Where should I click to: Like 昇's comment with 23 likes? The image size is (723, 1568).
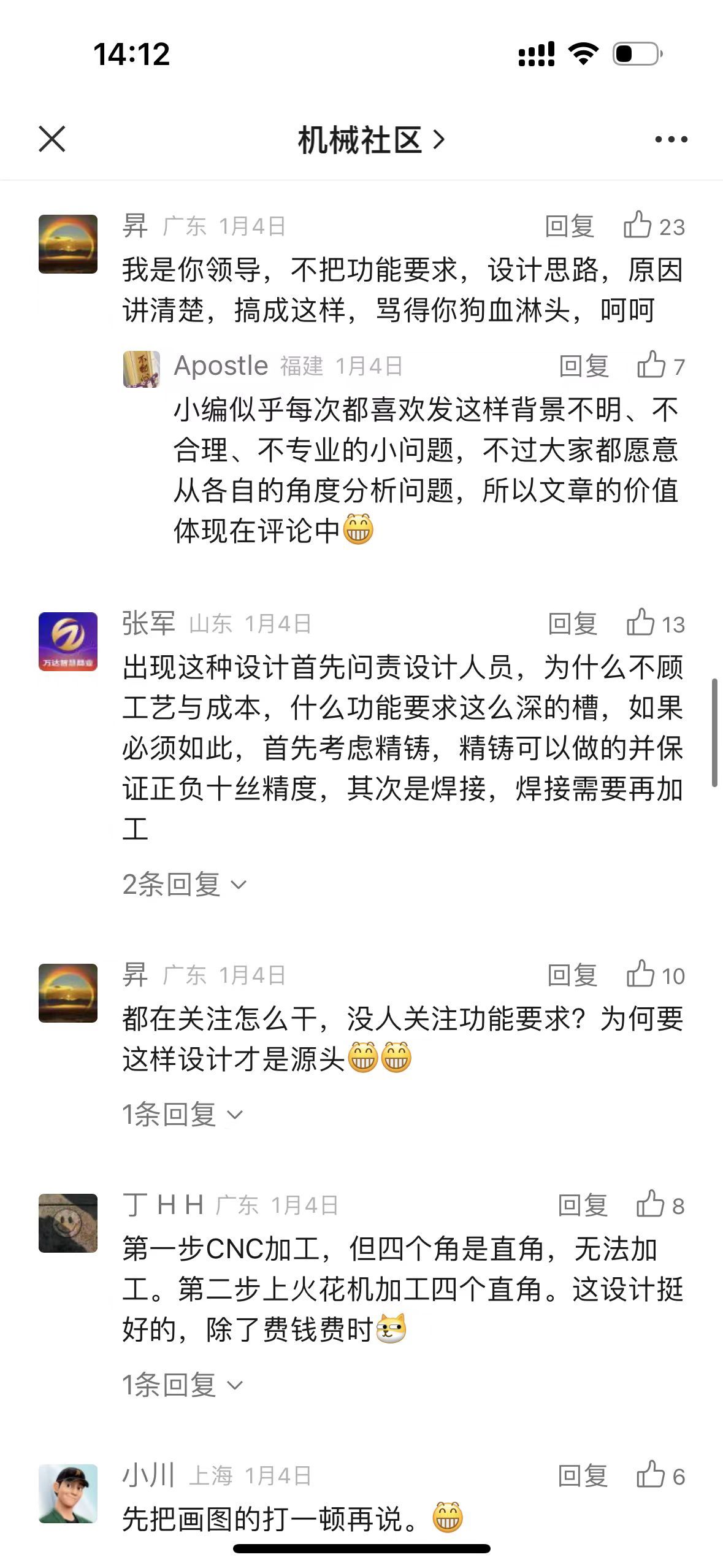click(638, 225)
